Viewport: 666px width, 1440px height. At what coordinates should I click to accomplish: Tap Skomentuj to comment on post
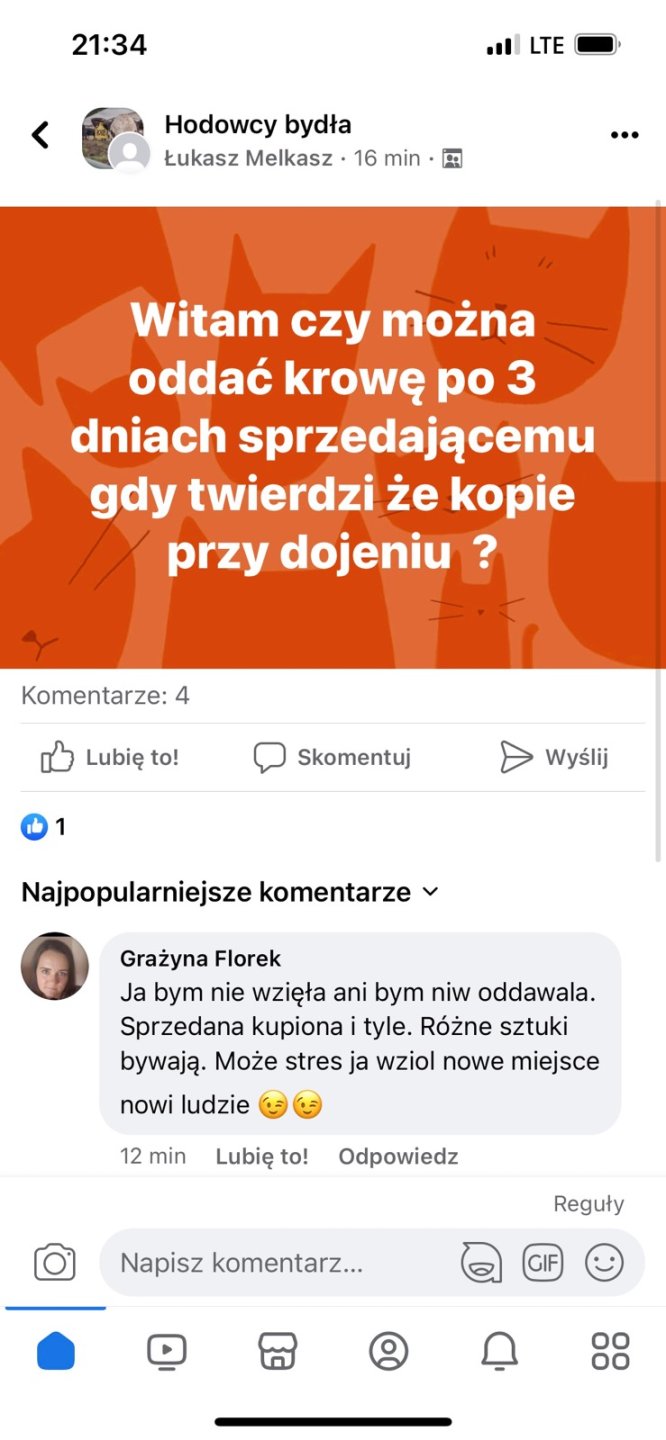coord(332,757)
